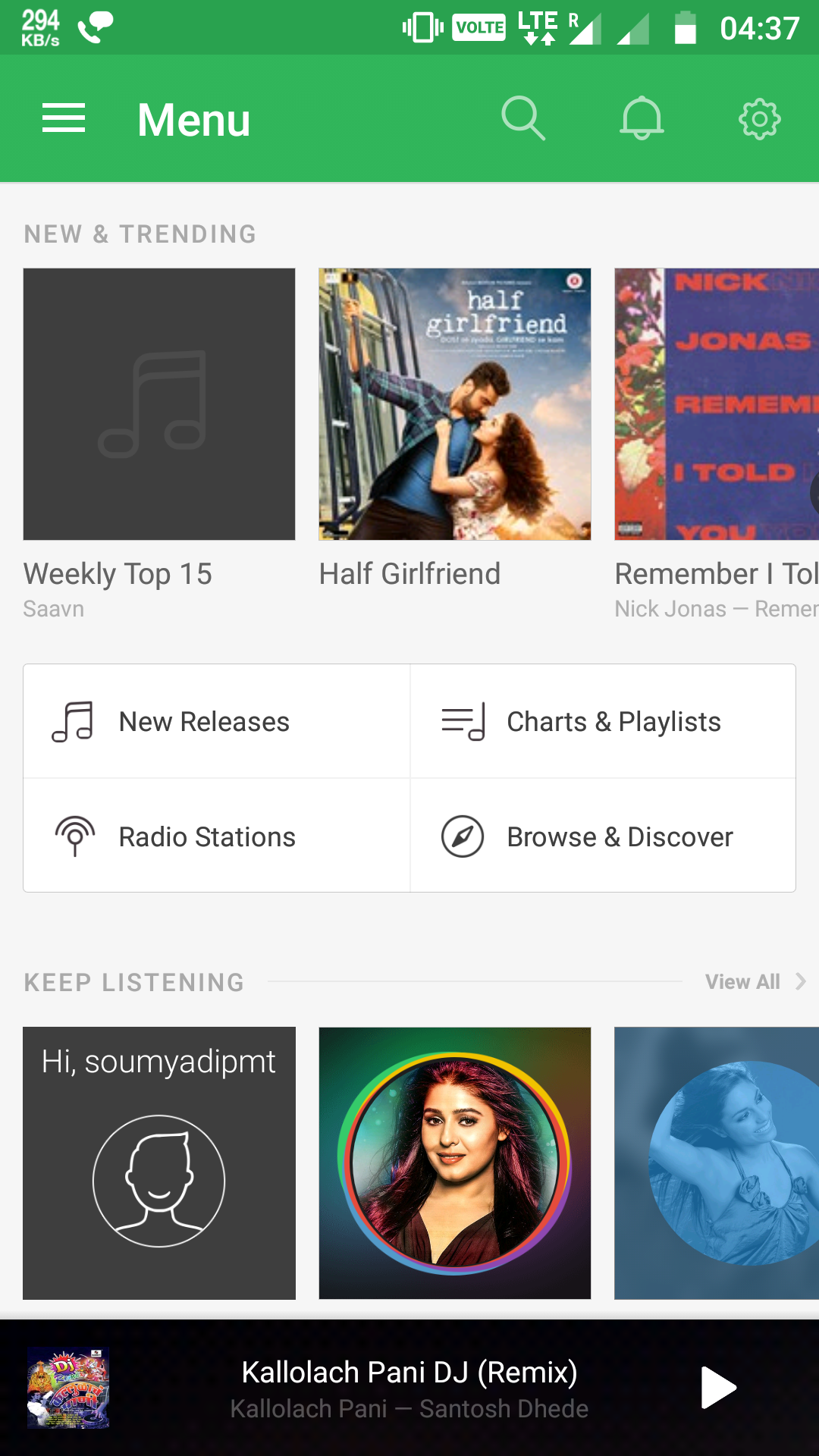Go to New Releases
The height and width of the screenshot is (1456, 819).
point(217,722)
